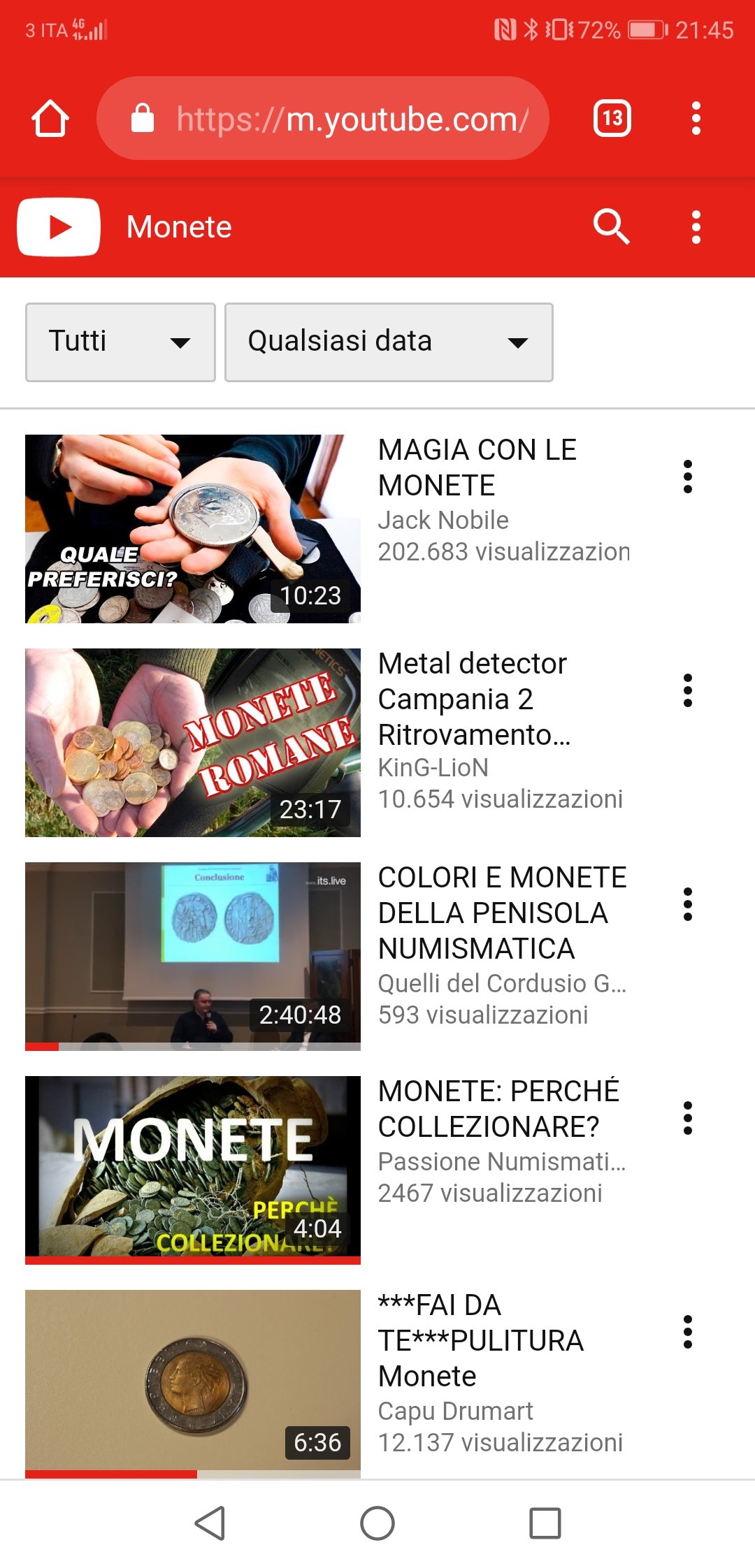This screenshot has height=1568, width=755.
Task: Open options for MONETE: PERCHÉ COLLEZIONARE?
Action: coord(688,1118)
